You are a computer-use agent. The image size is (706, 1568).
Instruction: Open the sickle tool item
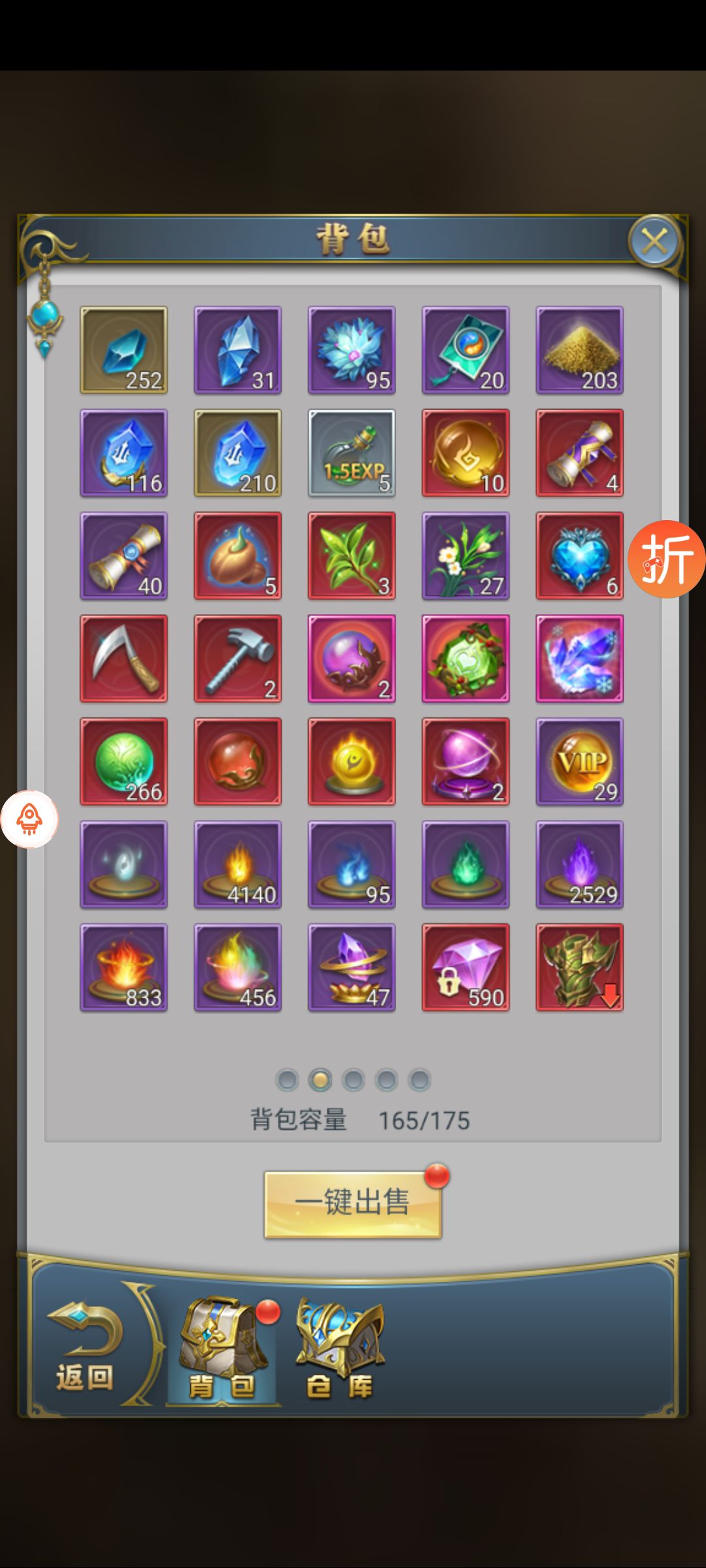124,659
